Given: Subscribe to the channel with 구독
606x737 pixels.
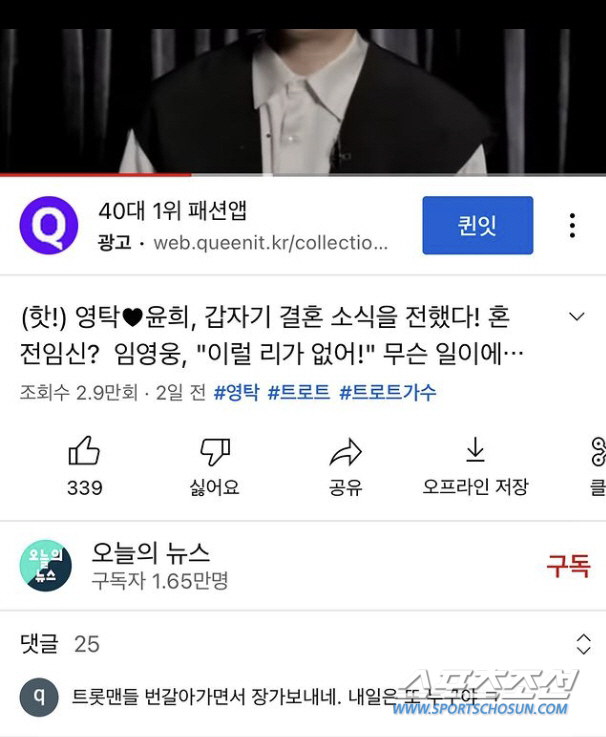Looking at the screenshot, I should click(567, 565).
